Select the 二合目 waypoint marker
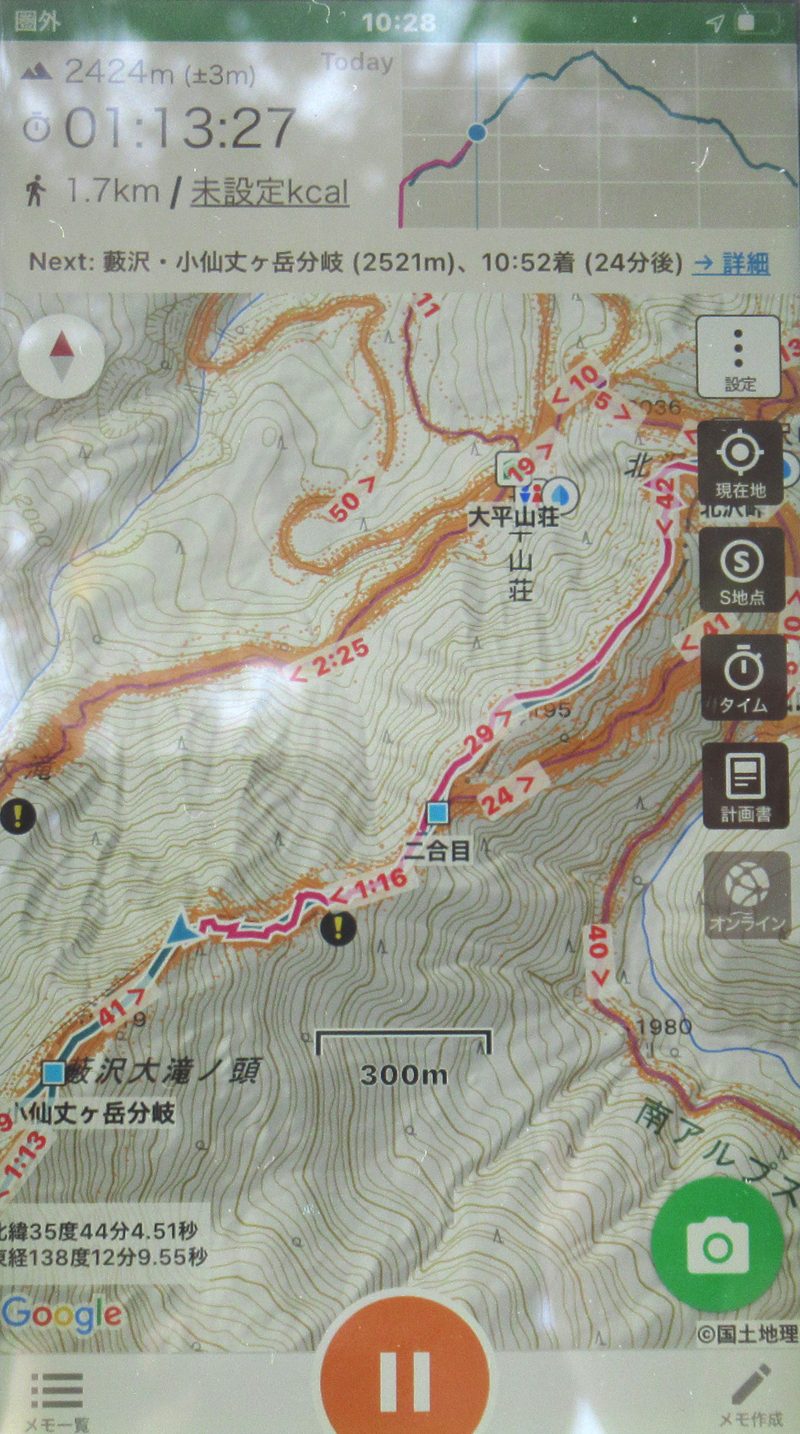The width and height of the screenshot is (800, 1434). point(437,814)
